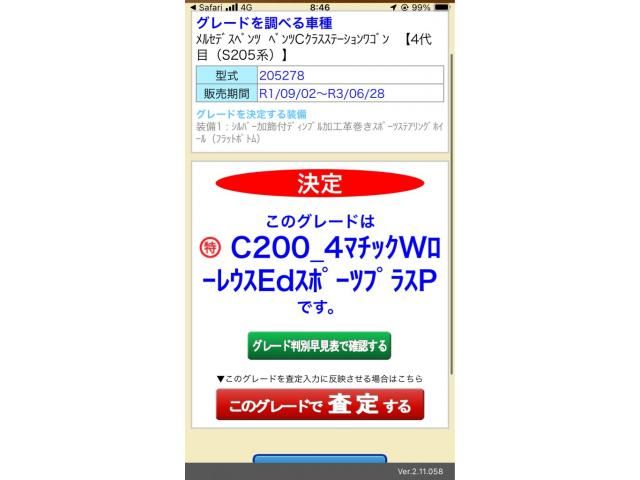Tap the green グレード判別早見表で確認する button
640x480 pixels.
pos(319,346)
